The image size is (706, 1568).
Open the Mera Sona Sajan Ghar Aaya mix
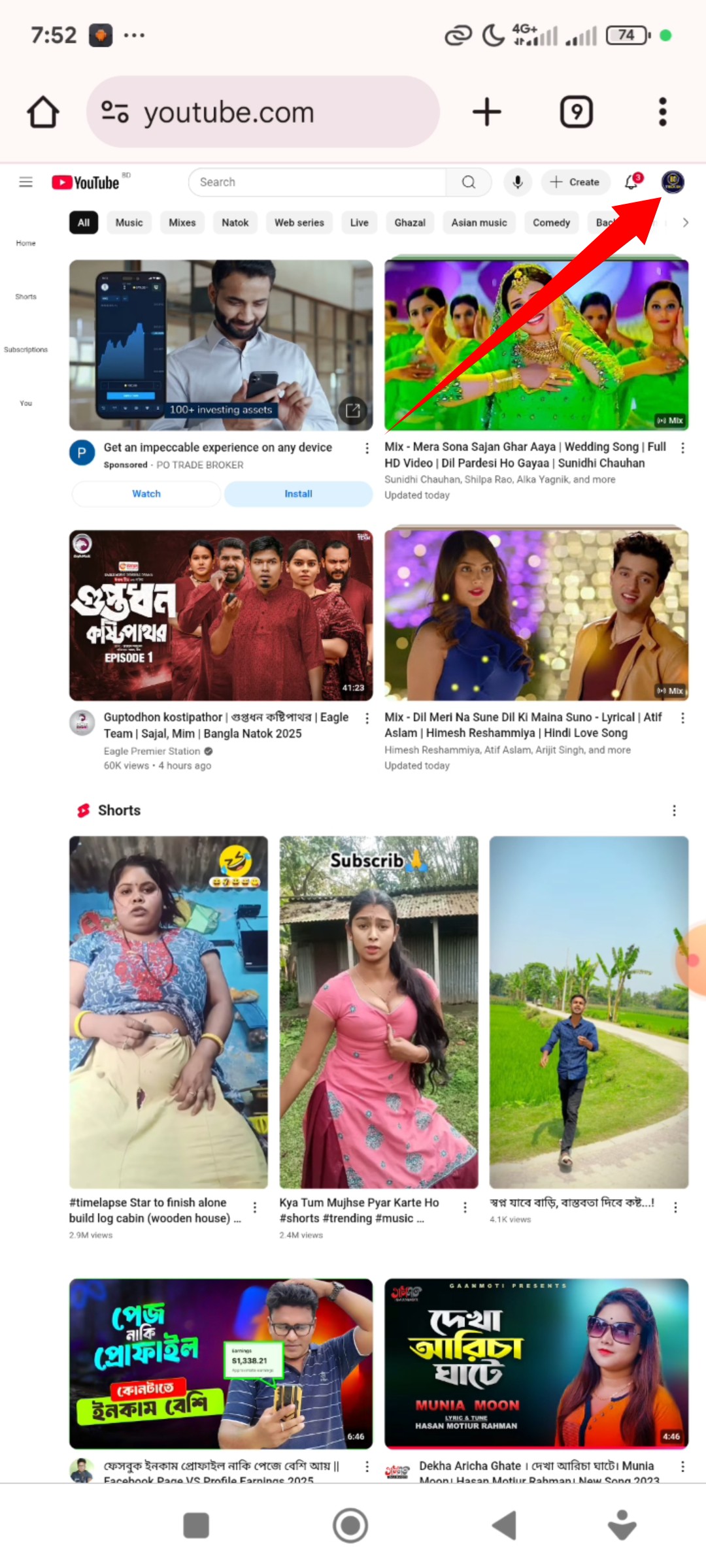tap(536, 344)
